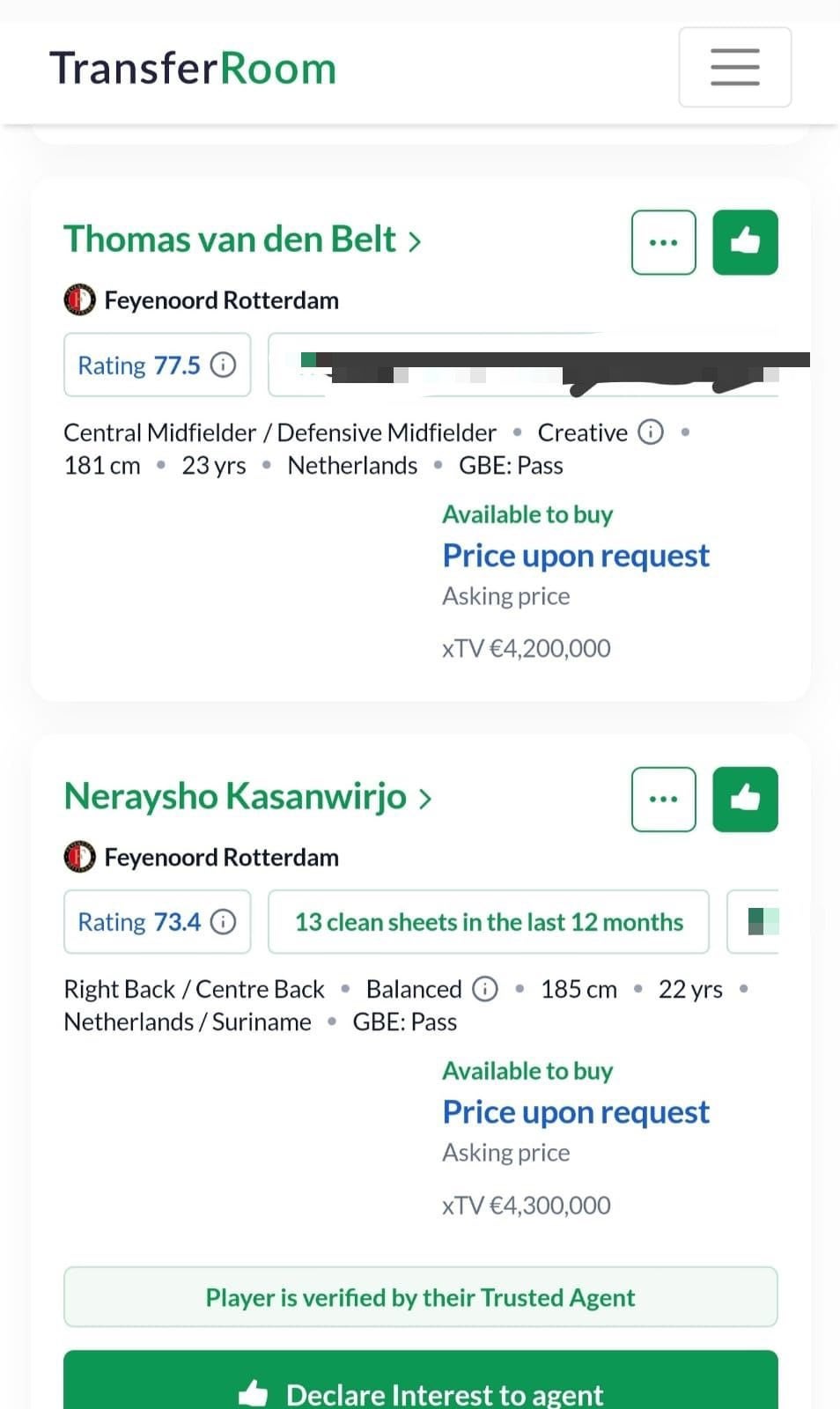This screenshot has height=1409, width=840.
Task: Open Neraysho Kasanwirjo's profile
Action: coord(248,796)
